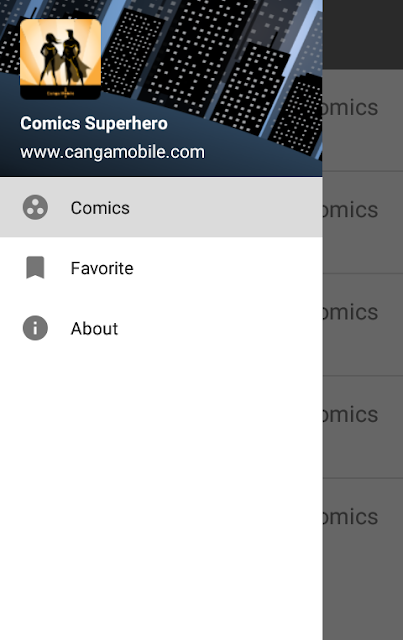Open the Favorite section
The image size is (403, 640).
(x=161, y=268)
